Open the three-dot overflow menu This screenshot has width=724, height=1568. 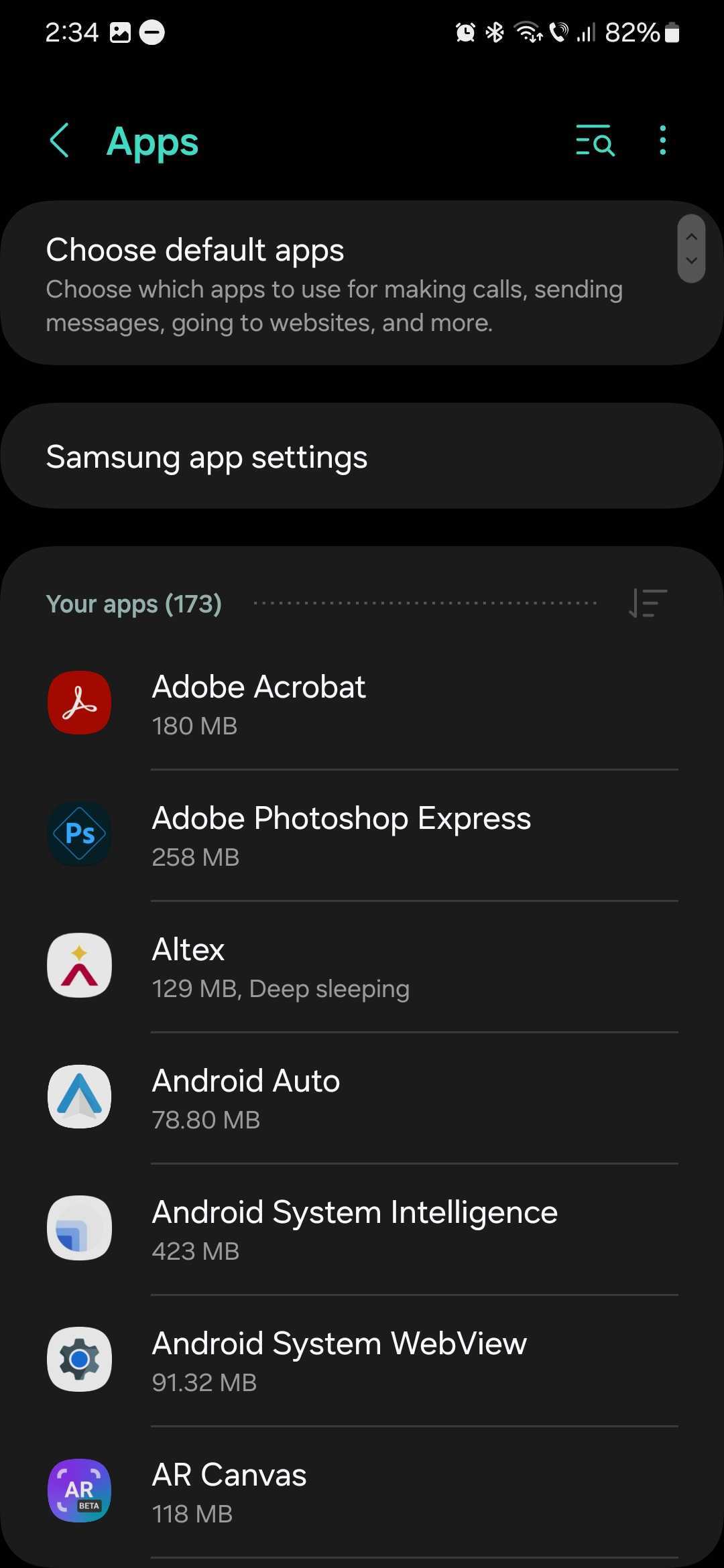point(662,141)
